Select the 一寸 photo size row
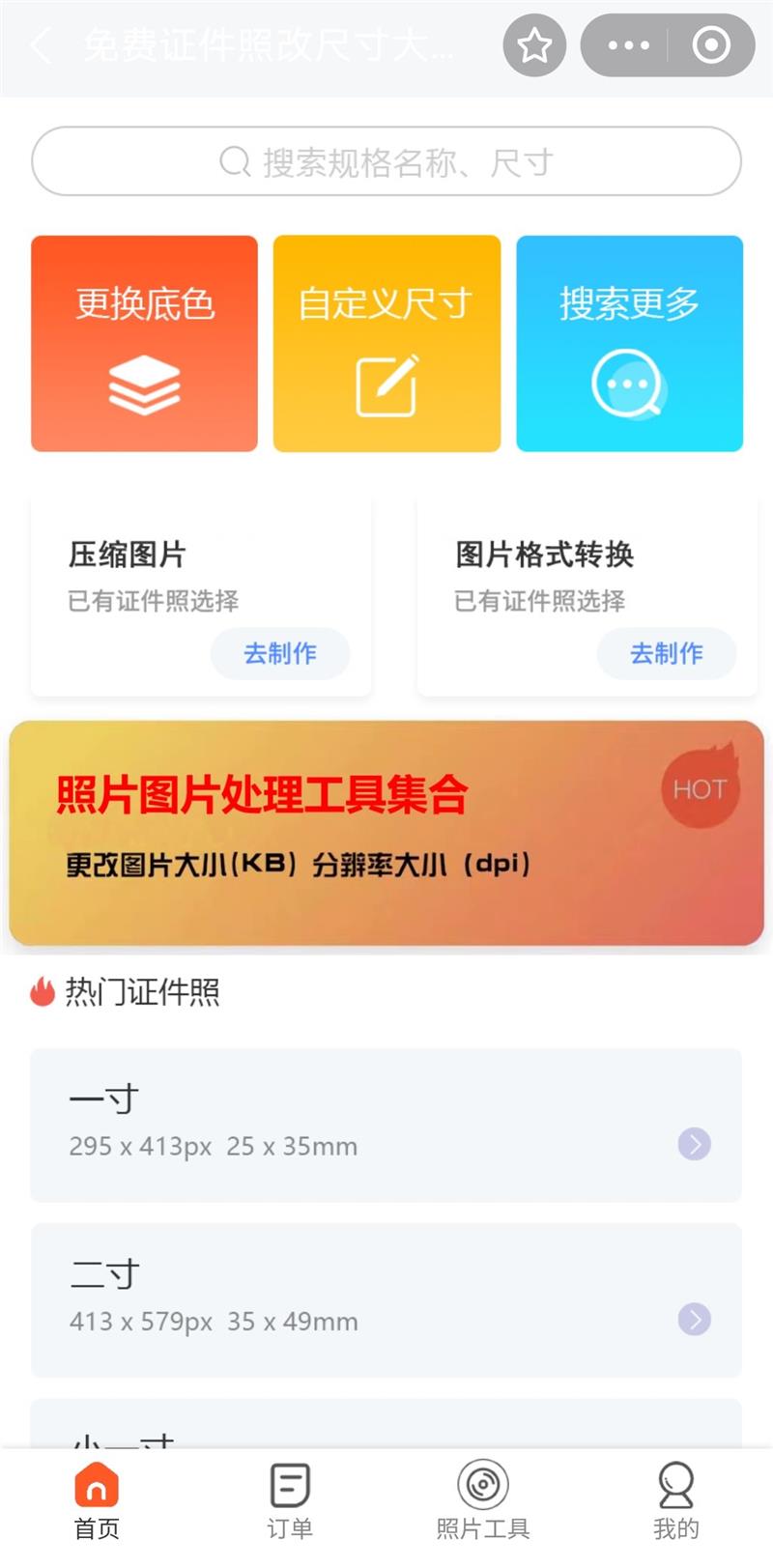The height and width of the screenshot is (1568, 773). click(x=386, y=1126)
